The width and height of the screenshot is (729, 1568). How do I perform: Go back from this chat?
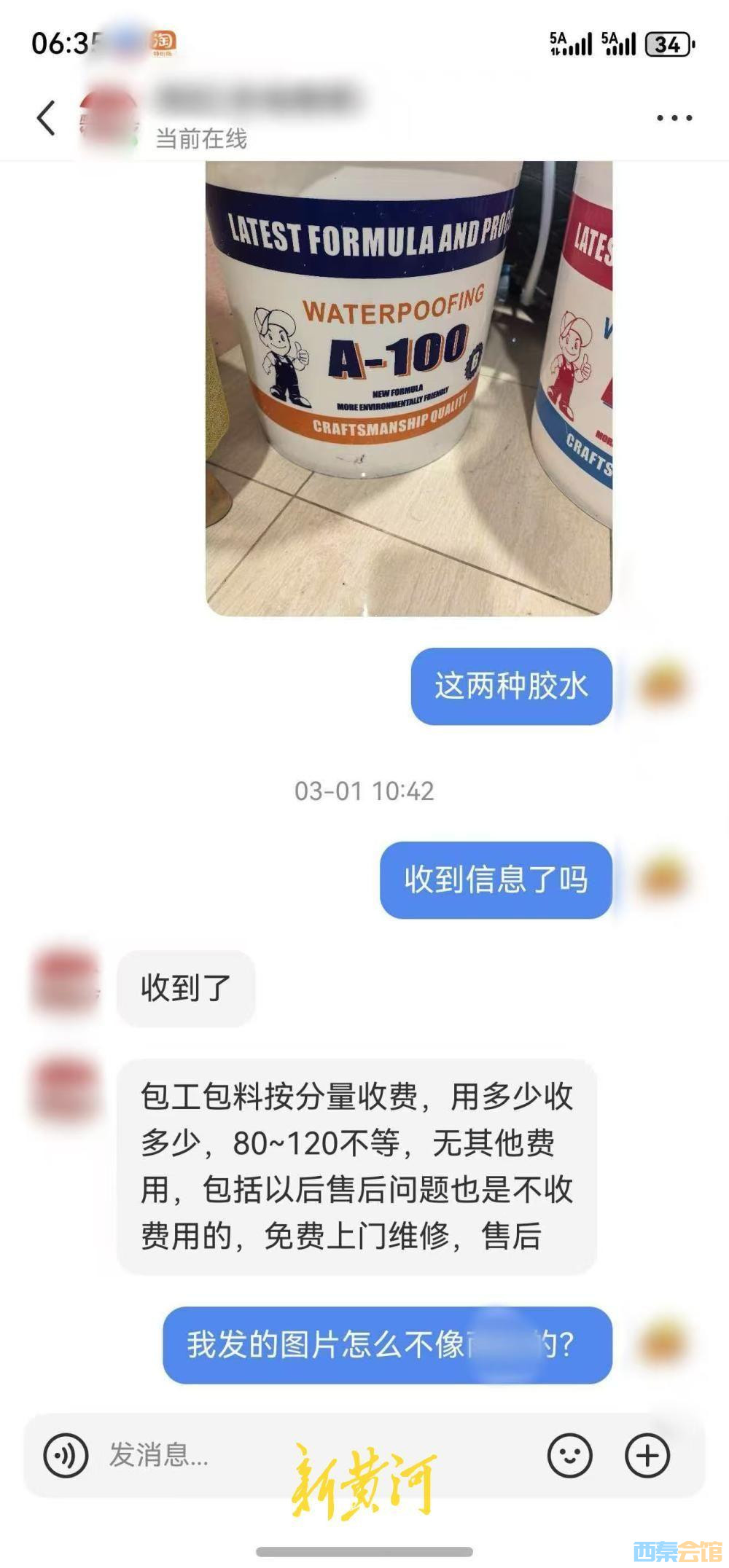(47, 118)
